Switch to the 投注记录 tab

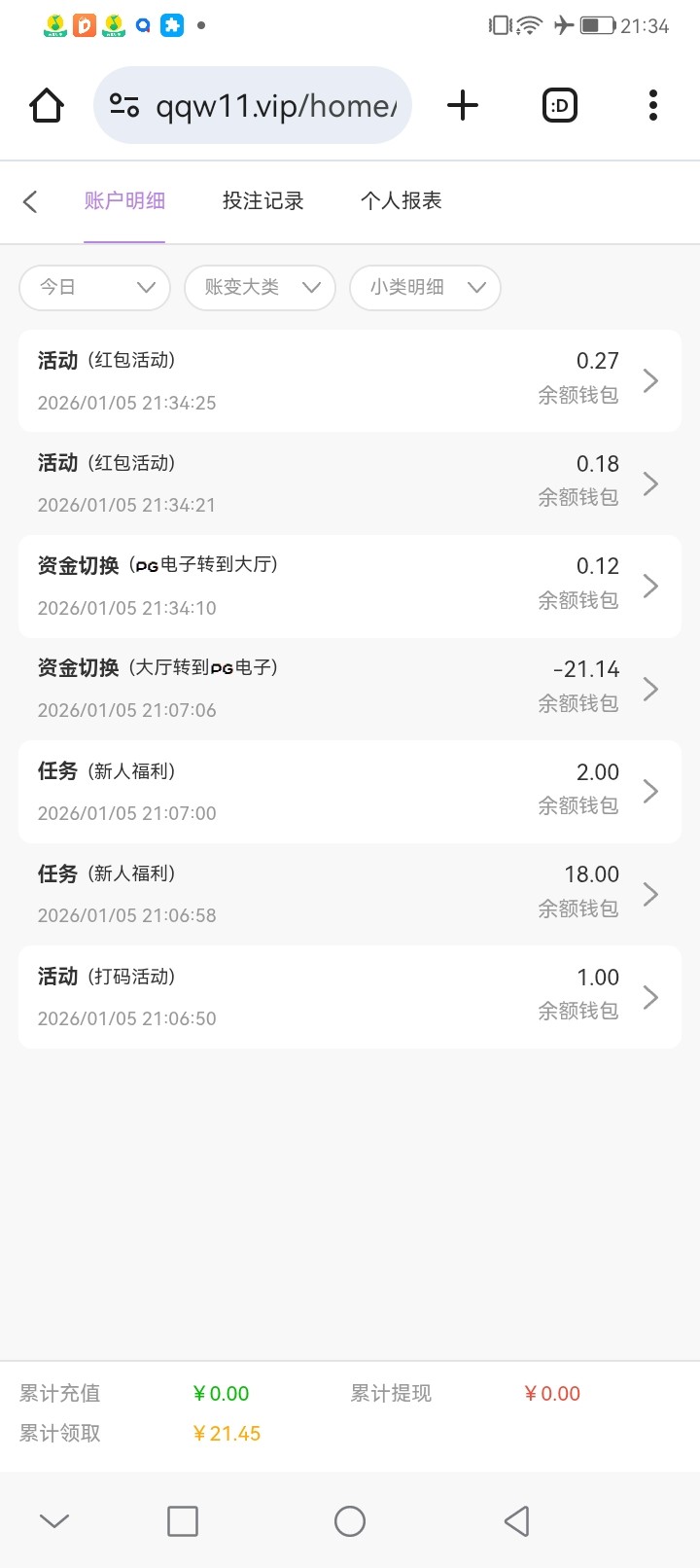coord(262,201)
